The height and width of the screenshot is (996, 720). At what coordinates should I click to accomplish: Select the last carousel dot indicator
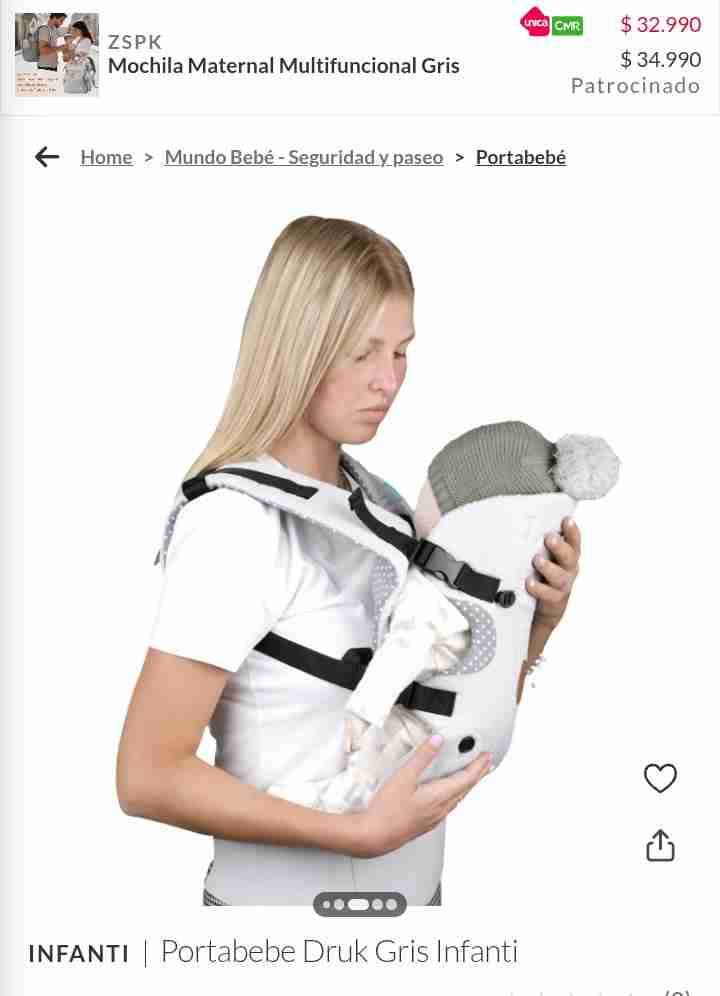pos(391,903)
